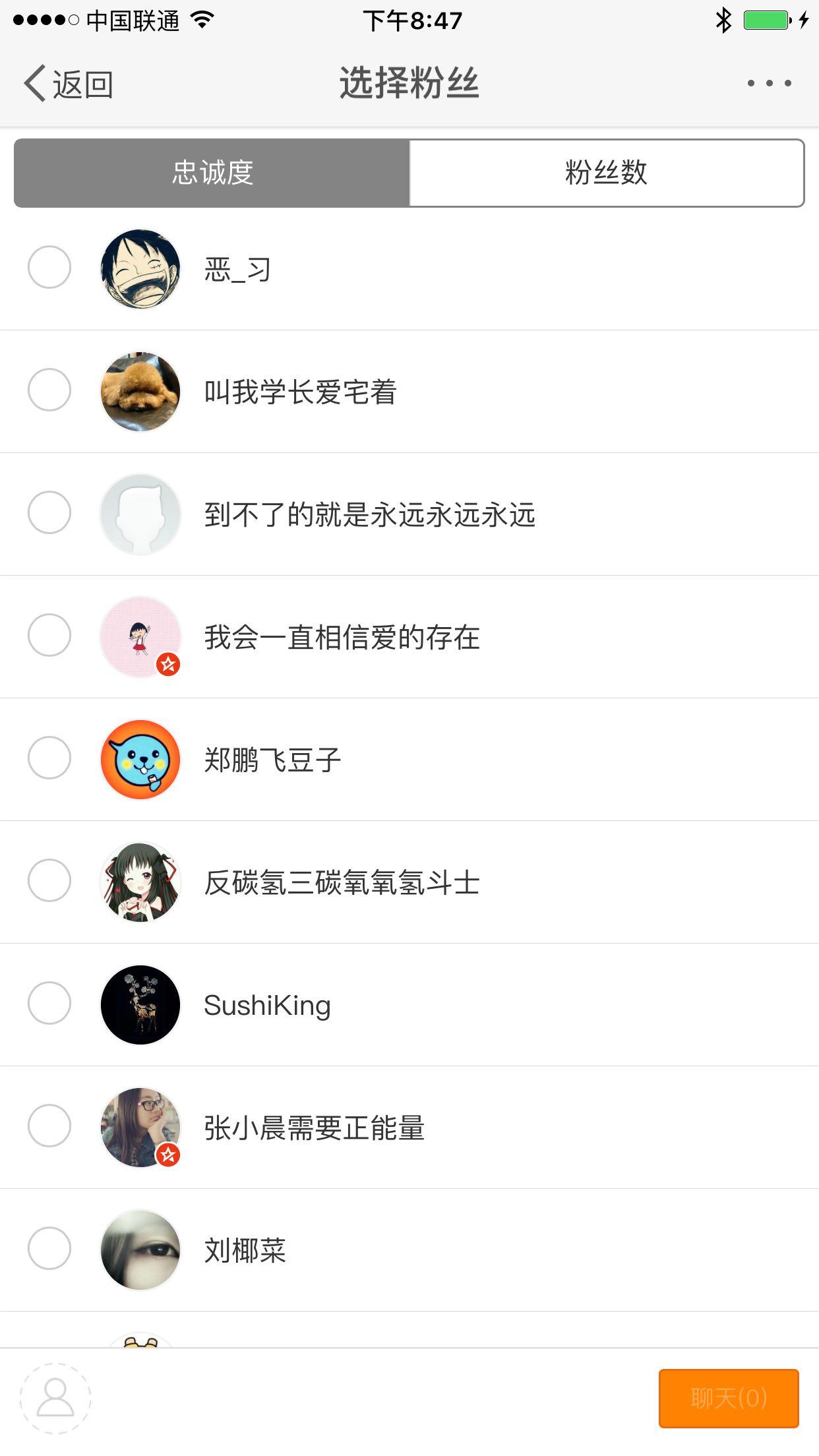Switch to the 粉丝数 tab

606,173
